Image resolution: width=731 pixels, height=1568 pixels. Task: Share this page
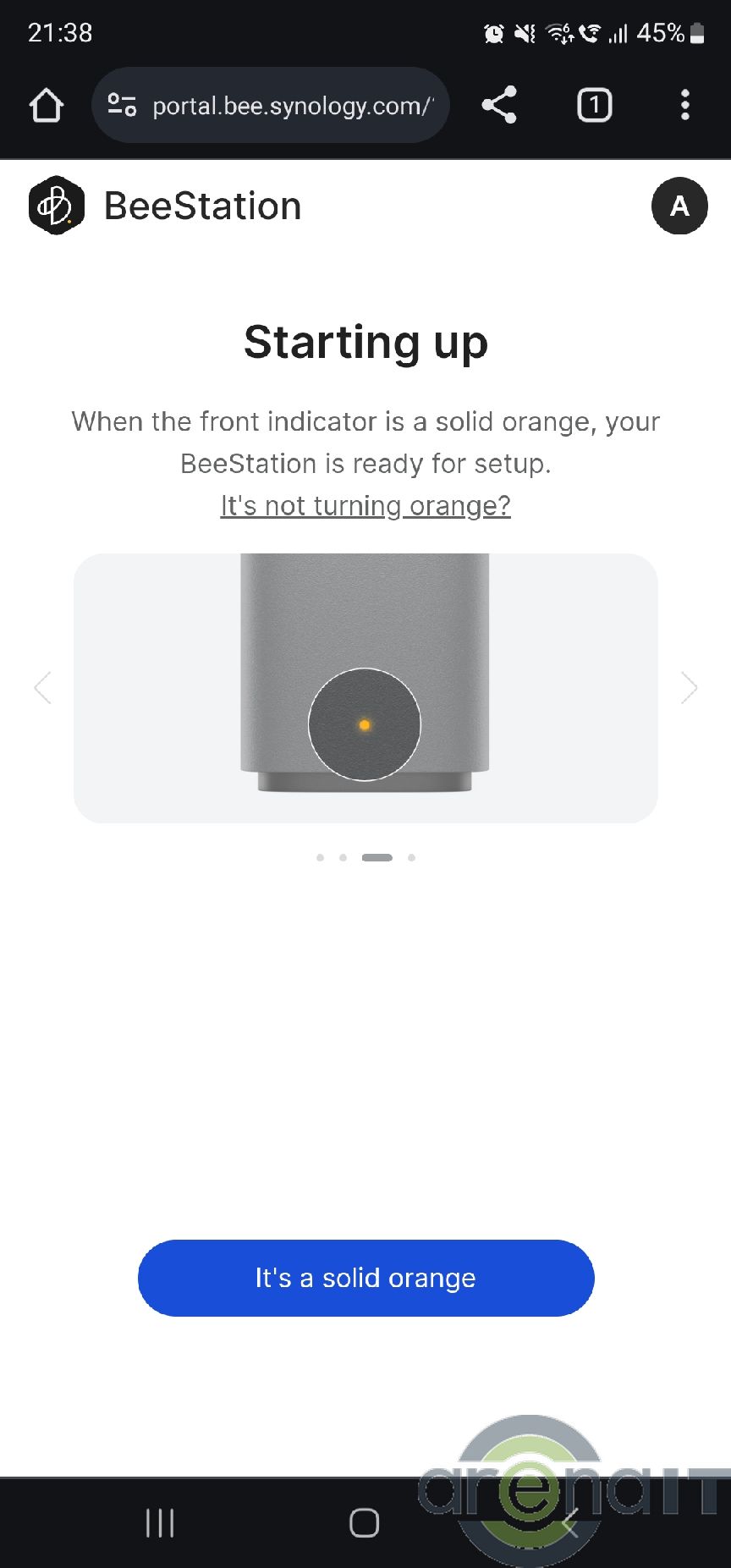(x=499, y=105)
